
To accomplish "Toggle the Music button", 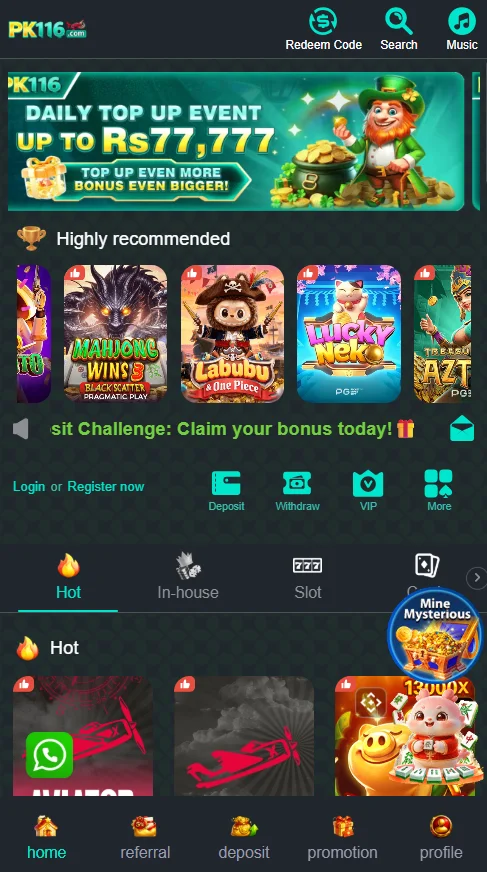I will 462,29.
